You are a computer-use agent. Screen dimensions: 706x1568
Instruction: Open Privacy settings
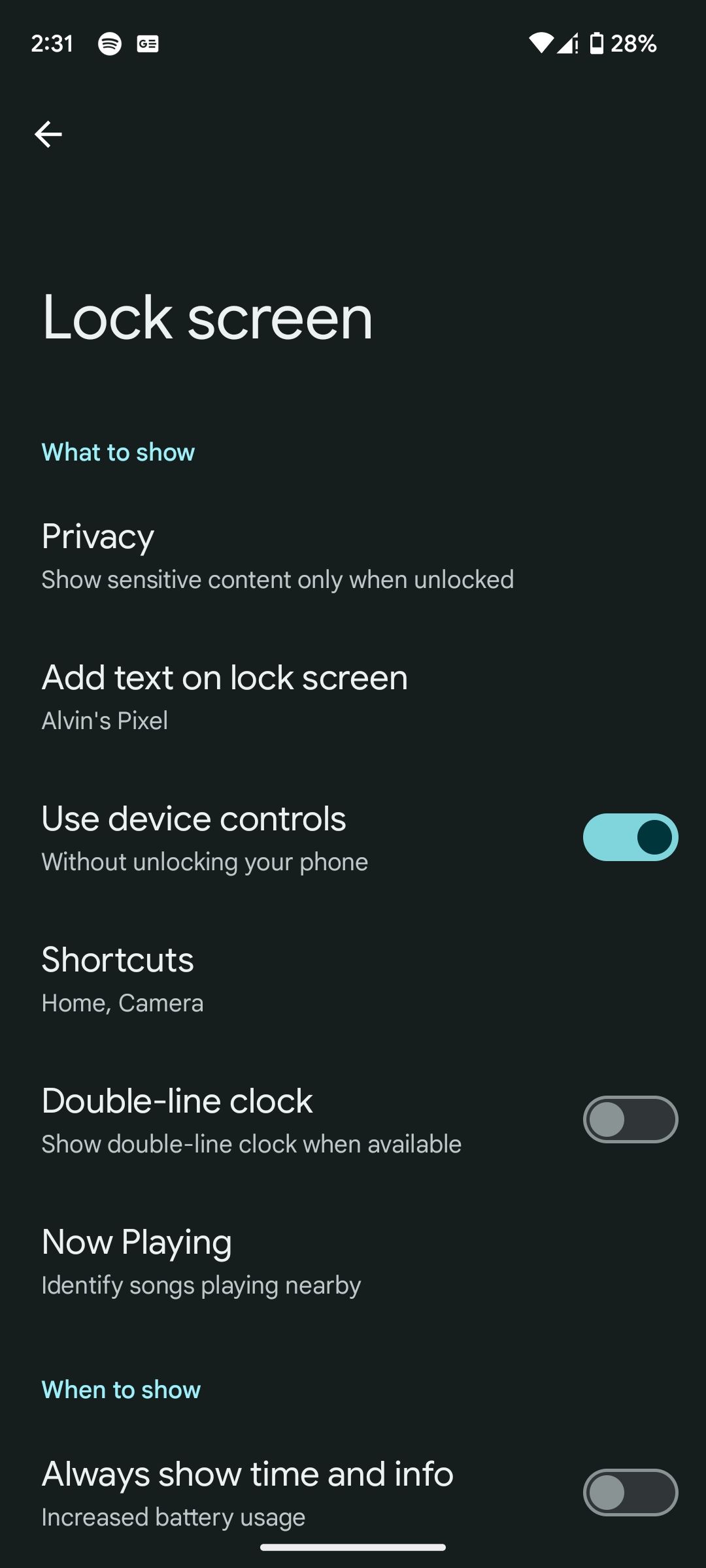[x=277, y=556]
